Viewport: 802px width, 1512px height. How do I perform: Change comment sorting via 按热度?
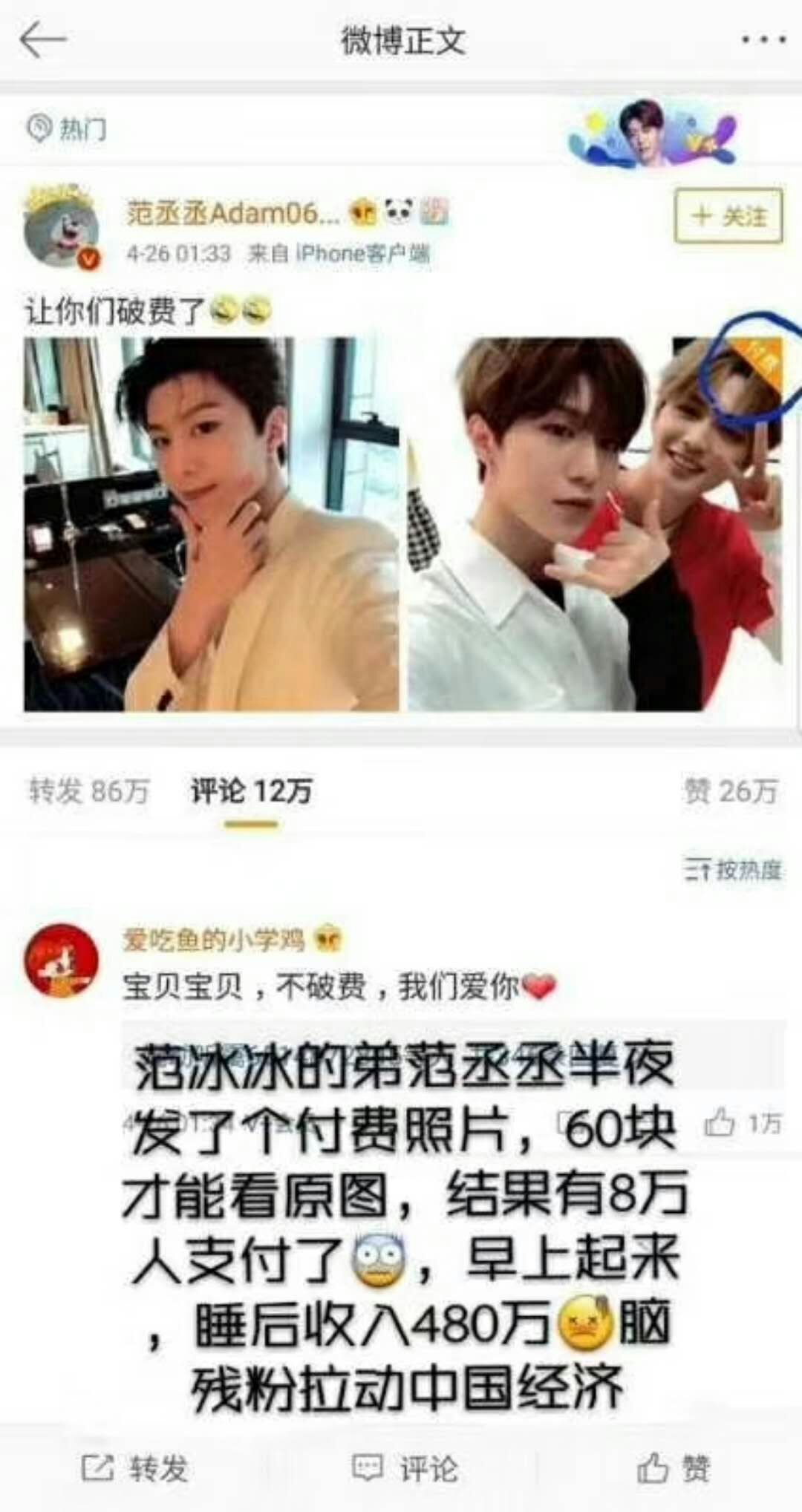click(732, 869)
